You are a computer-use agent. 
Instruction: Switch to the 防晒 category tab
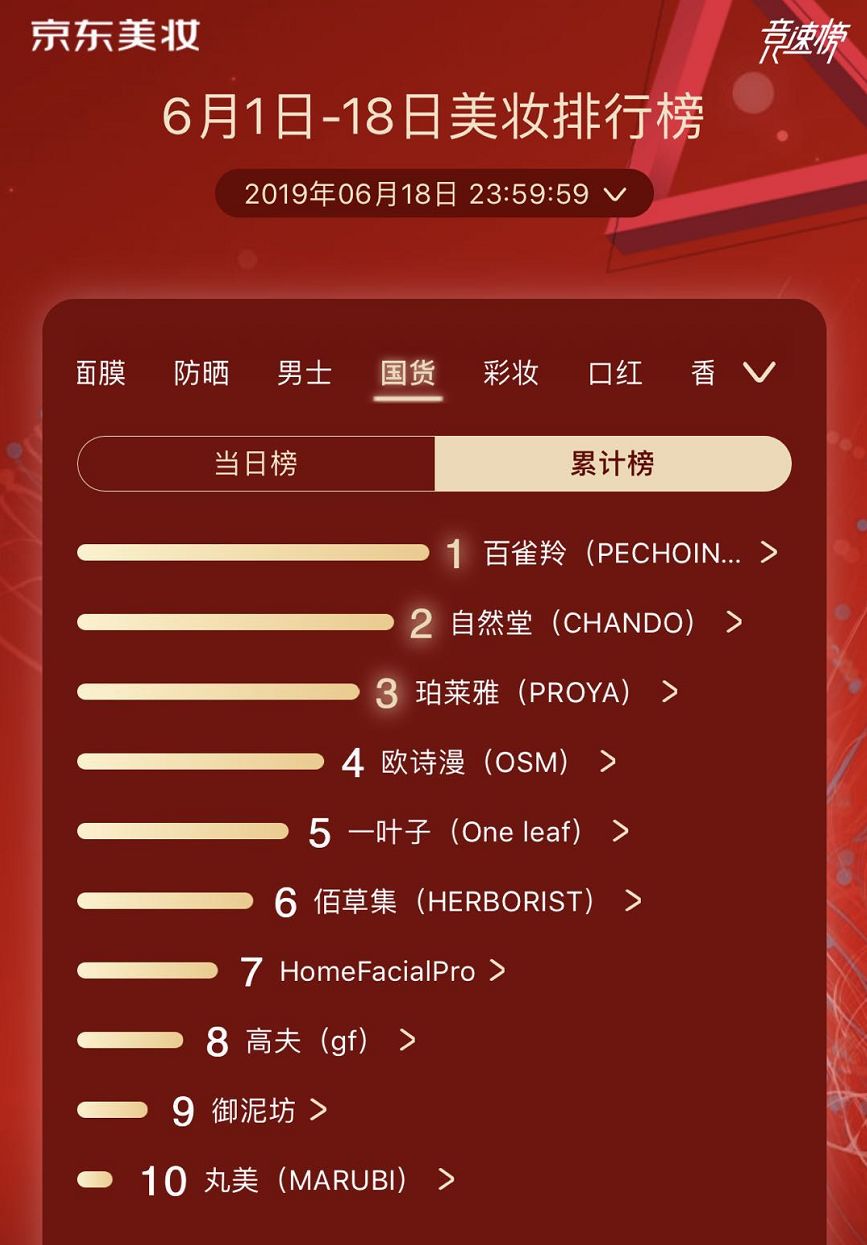tap(201, 374)
